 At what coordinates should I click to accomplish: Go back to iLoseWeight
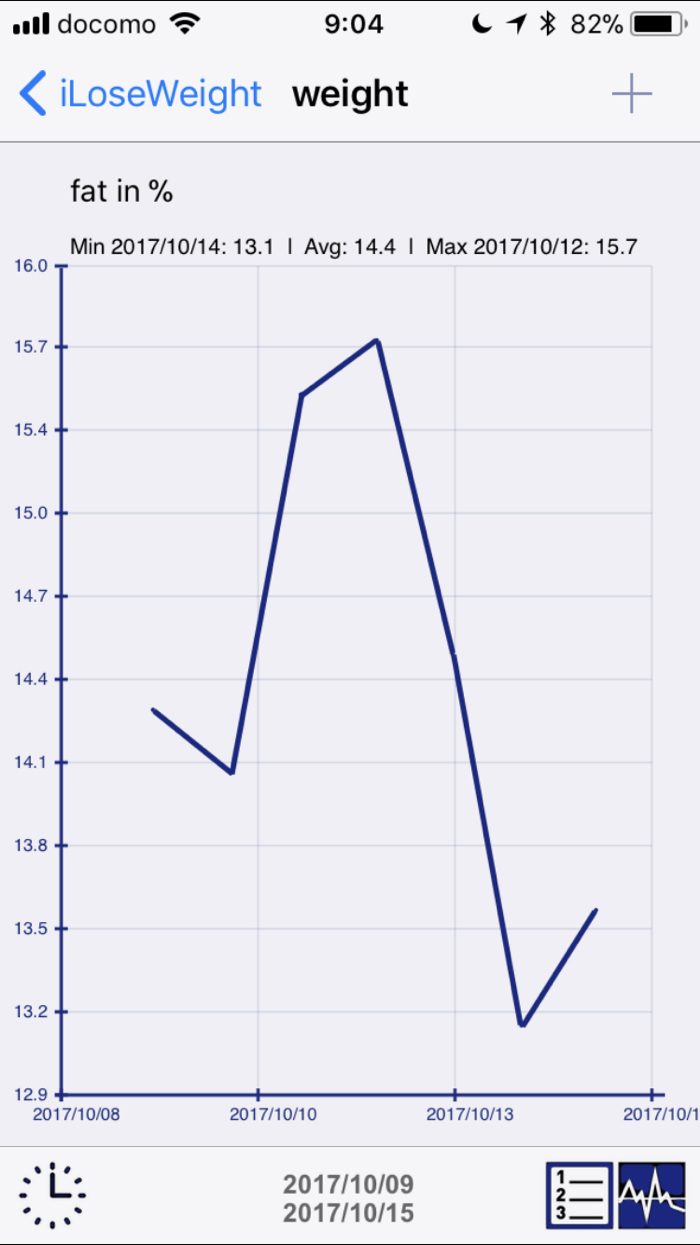[x=140, y=95]
